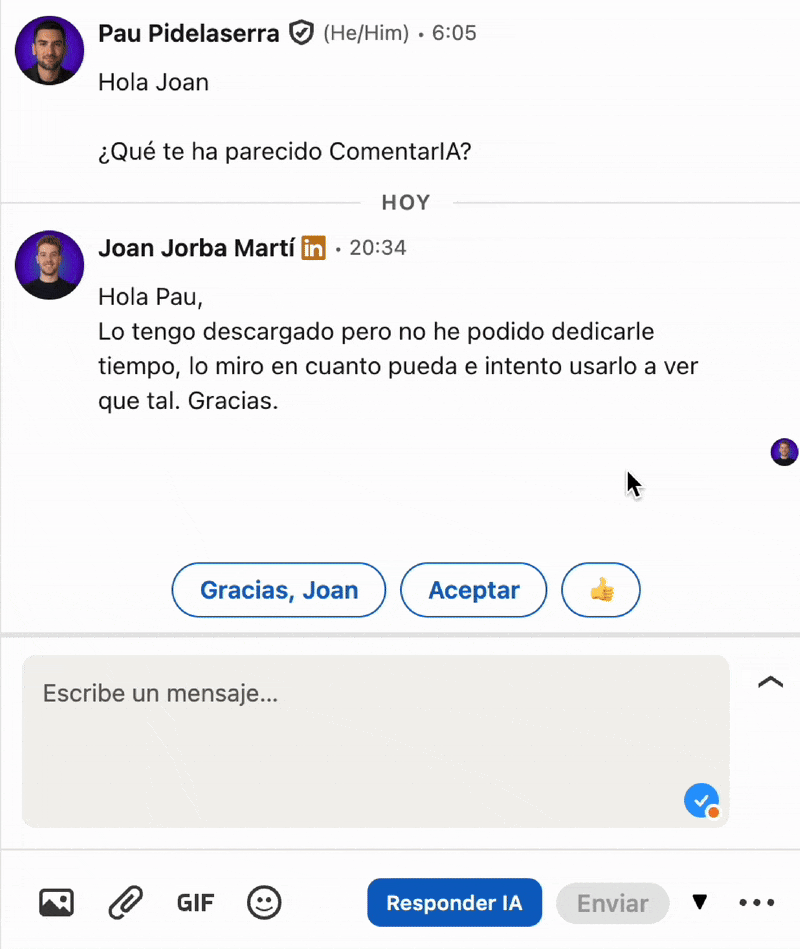Attach an image to the message

(57, 903)
